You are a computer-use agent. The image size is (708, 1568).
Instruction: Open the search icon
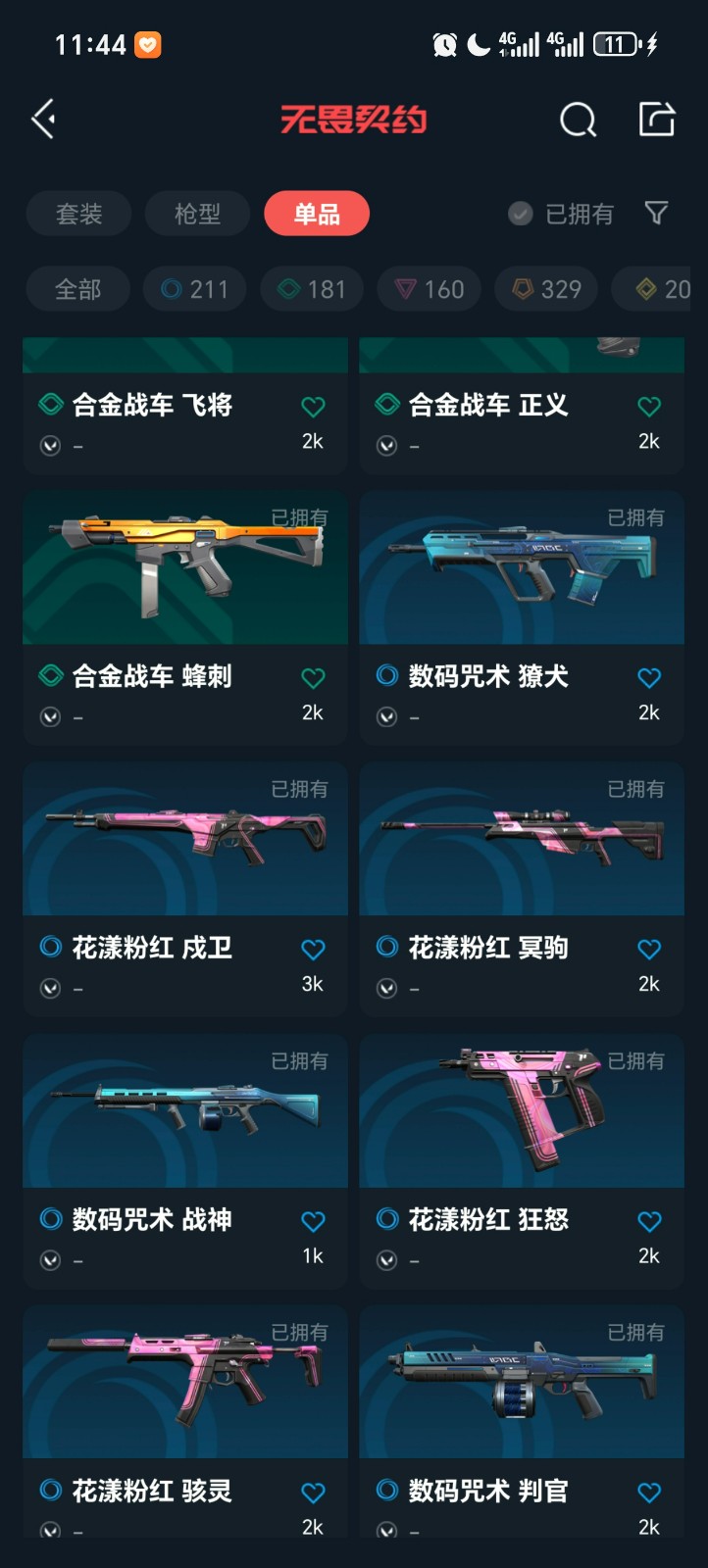(578, 120)
